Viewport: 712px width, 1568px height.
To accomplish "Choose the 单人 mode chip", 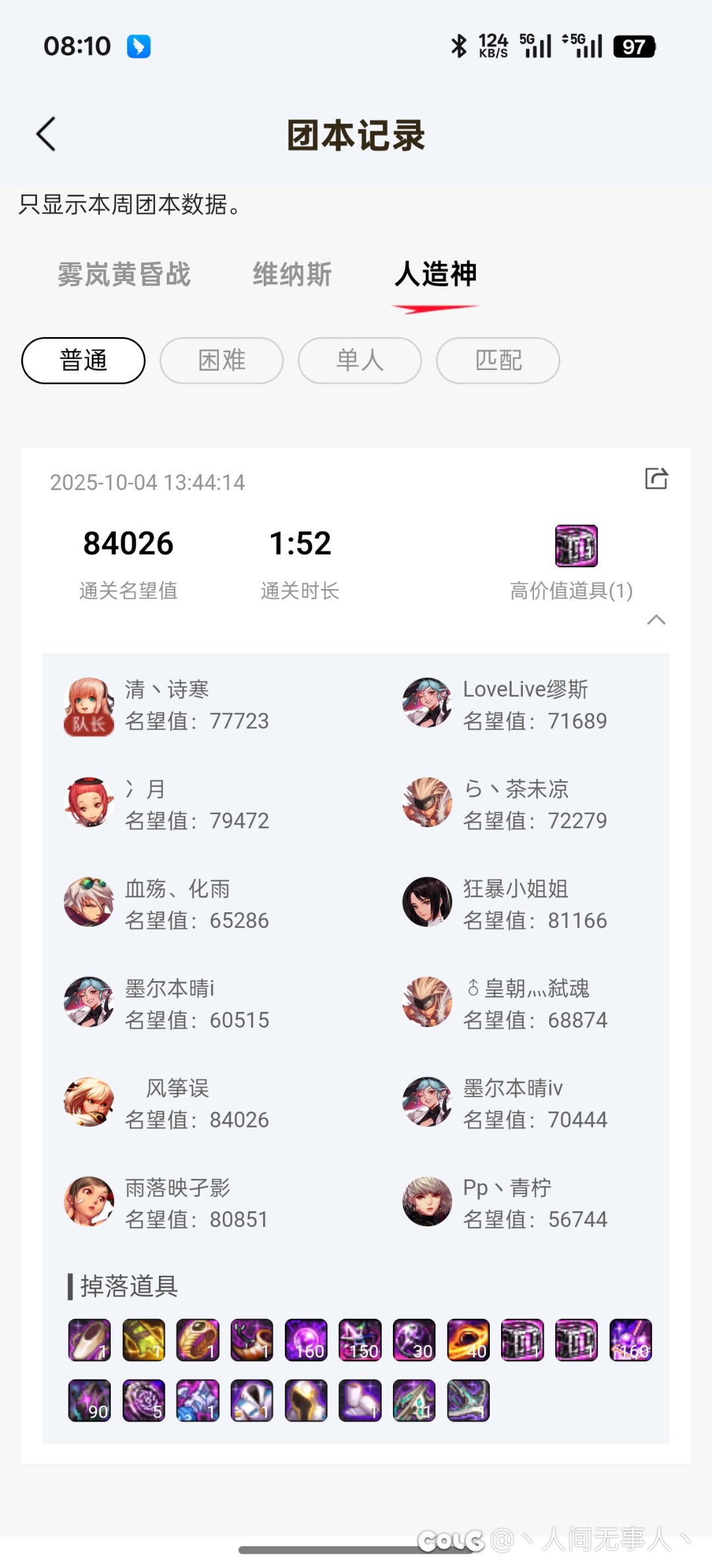I will (x=360, y=361).
